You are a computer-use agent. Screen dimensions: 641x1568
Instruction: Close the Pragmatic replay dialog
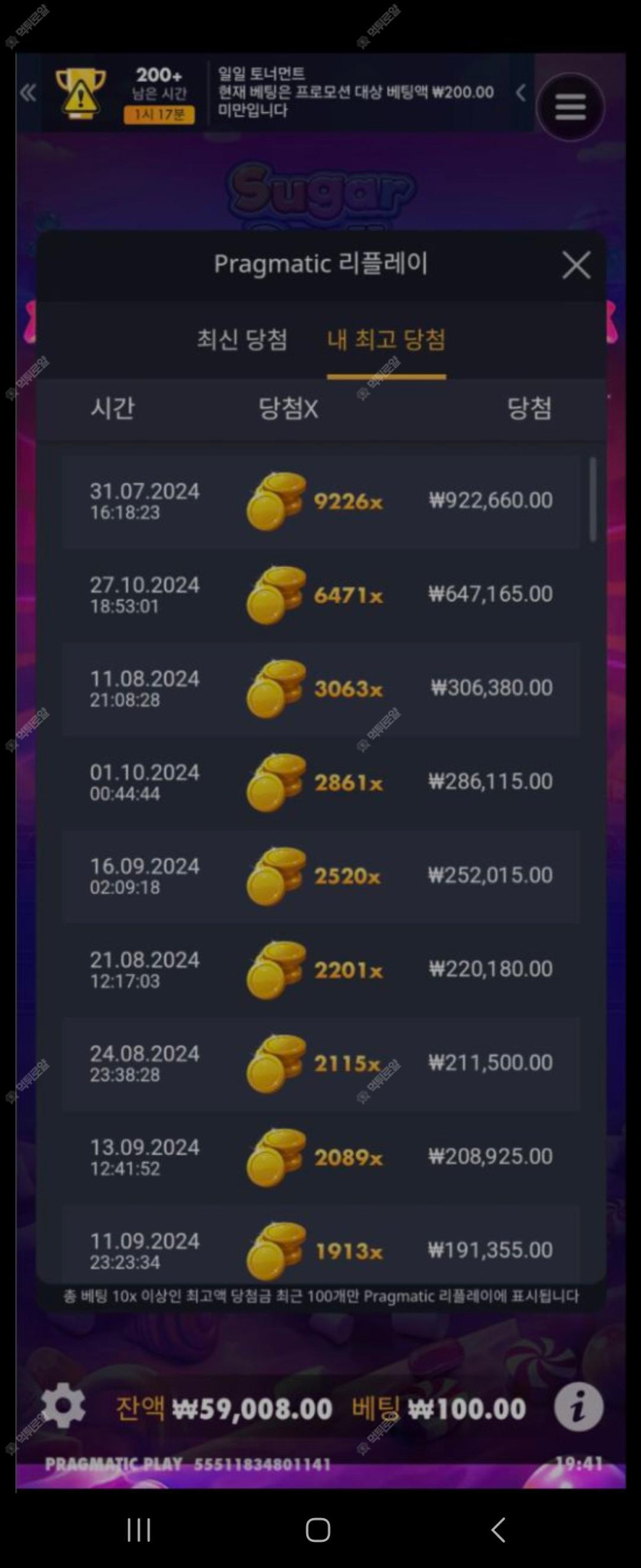(x=576, y=266)
